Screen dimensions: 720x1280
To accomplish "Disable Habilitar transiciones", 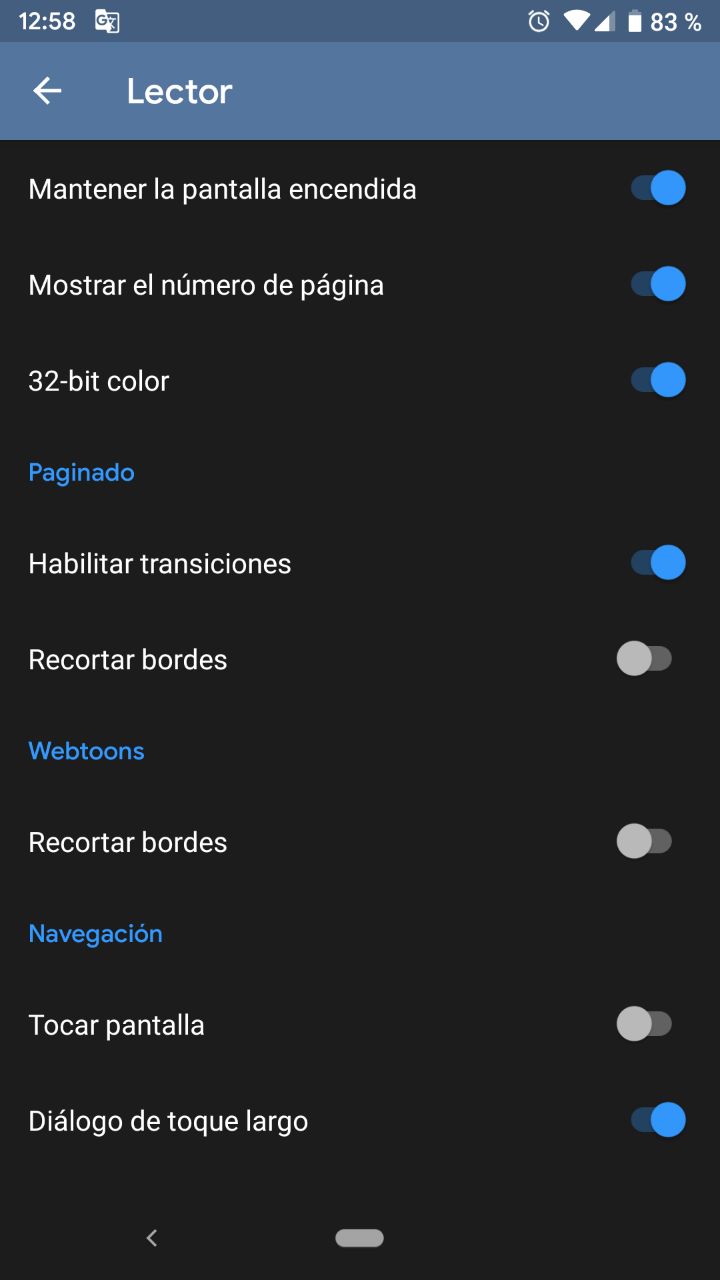I will click(x=657, y=563).
